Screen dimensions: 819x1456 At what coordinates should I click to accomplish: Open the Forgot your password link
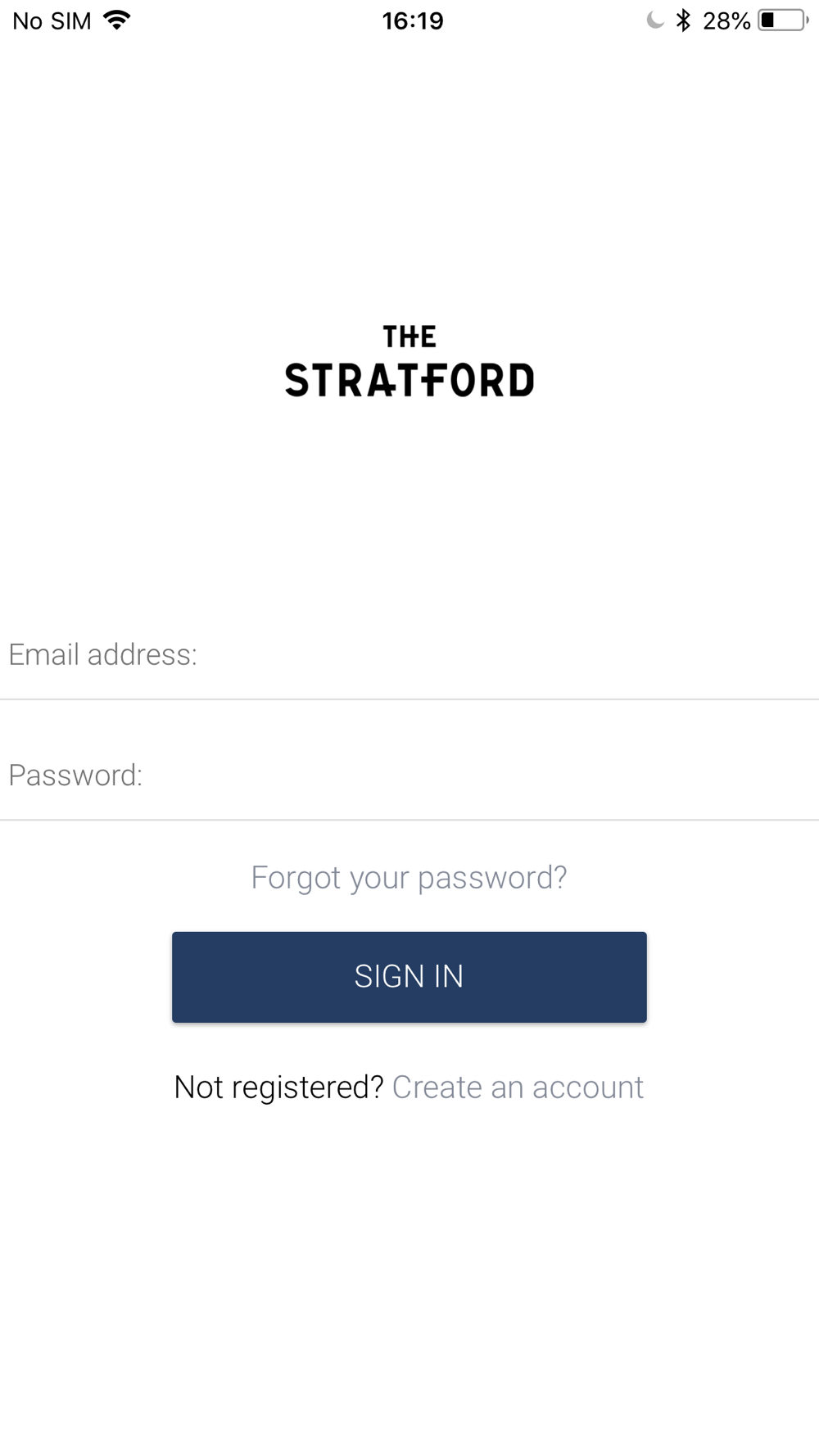tap(409, 878)
